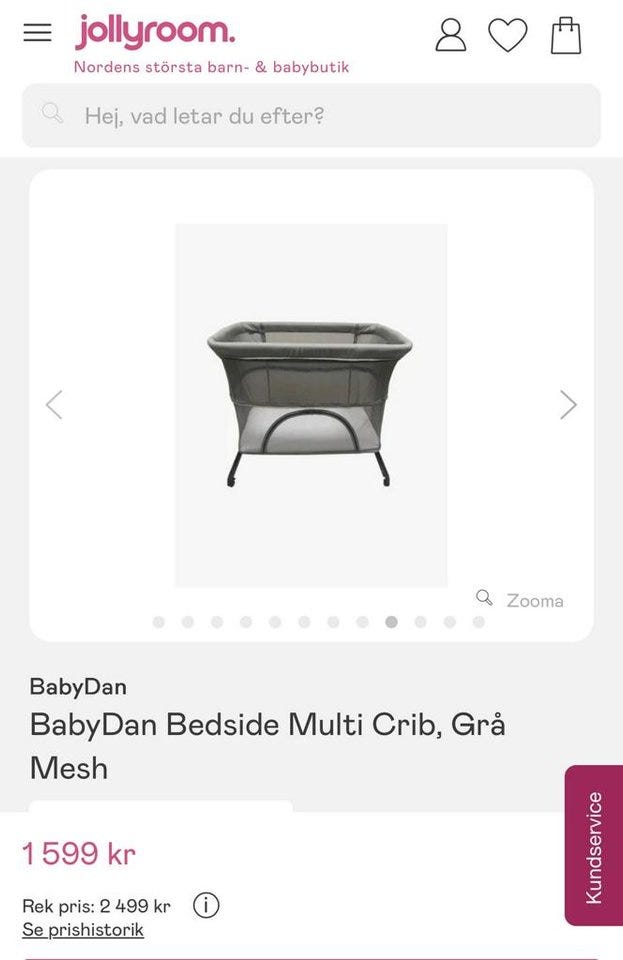Show info about the recommended price
Image resolution: width=623 pixels, height=960 pixels.
point(205,906)
